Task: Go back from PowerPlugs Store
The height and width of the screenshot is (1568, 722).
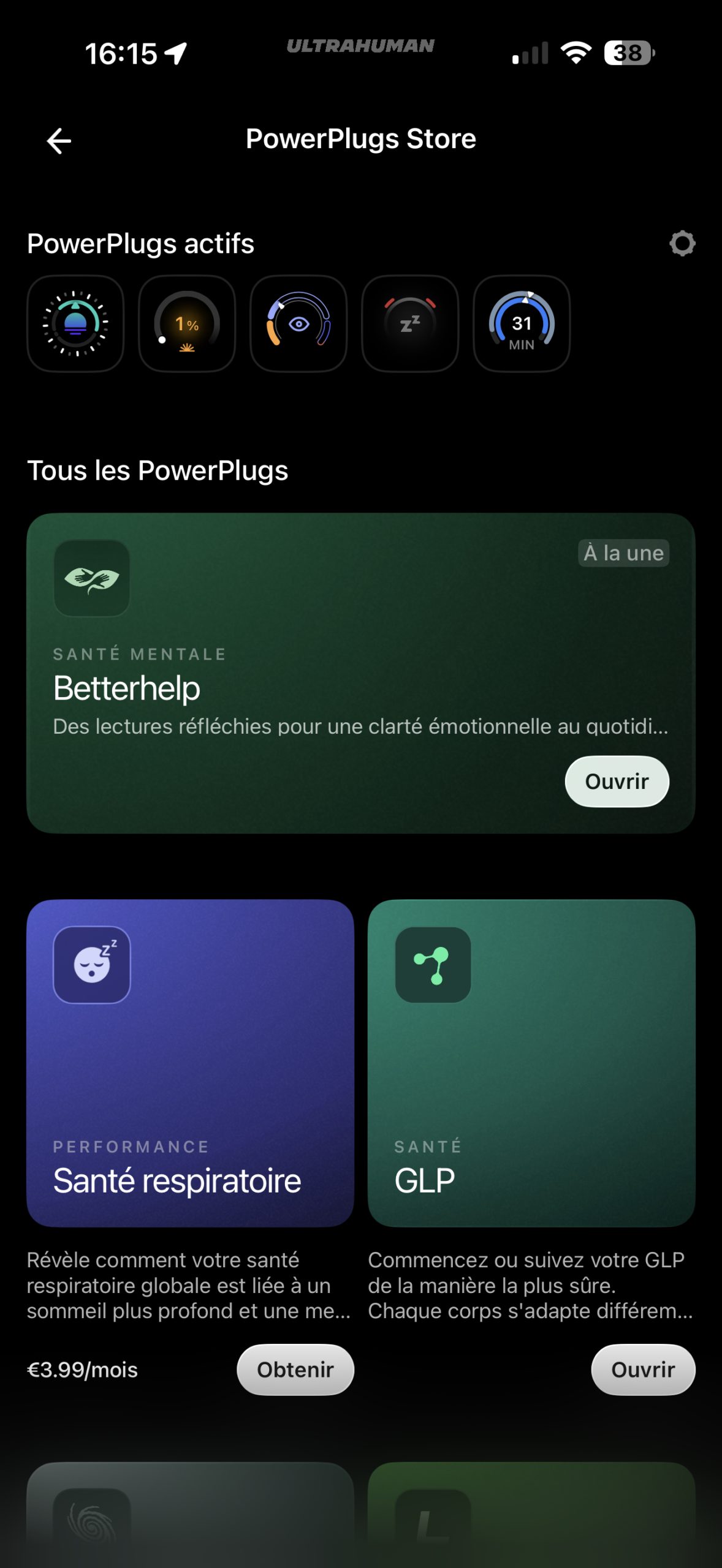Action: pos(59,141)
